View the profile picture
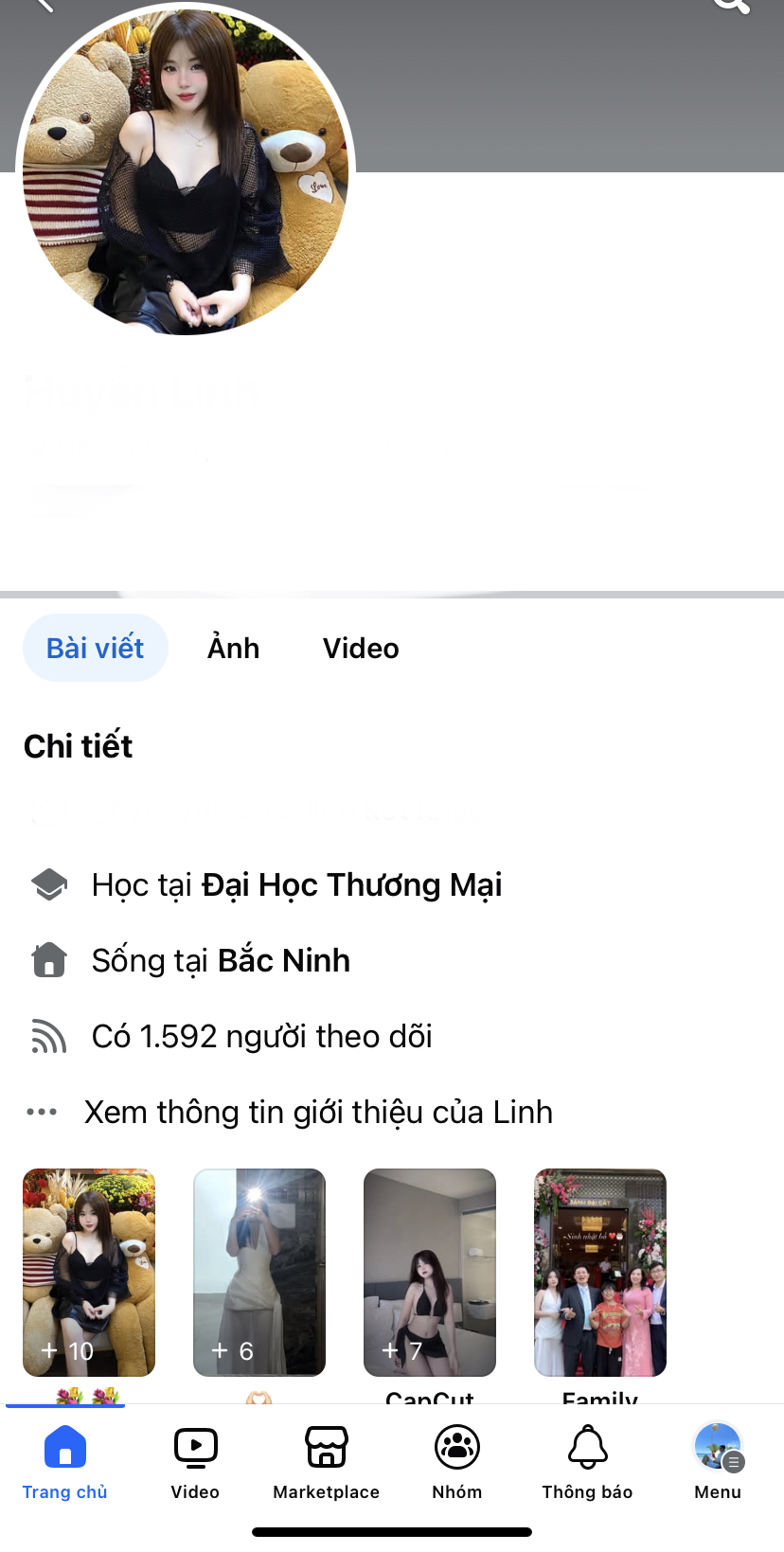Image resolution: width=784 pixels, height=1552 pixels. tap(186, 170)
